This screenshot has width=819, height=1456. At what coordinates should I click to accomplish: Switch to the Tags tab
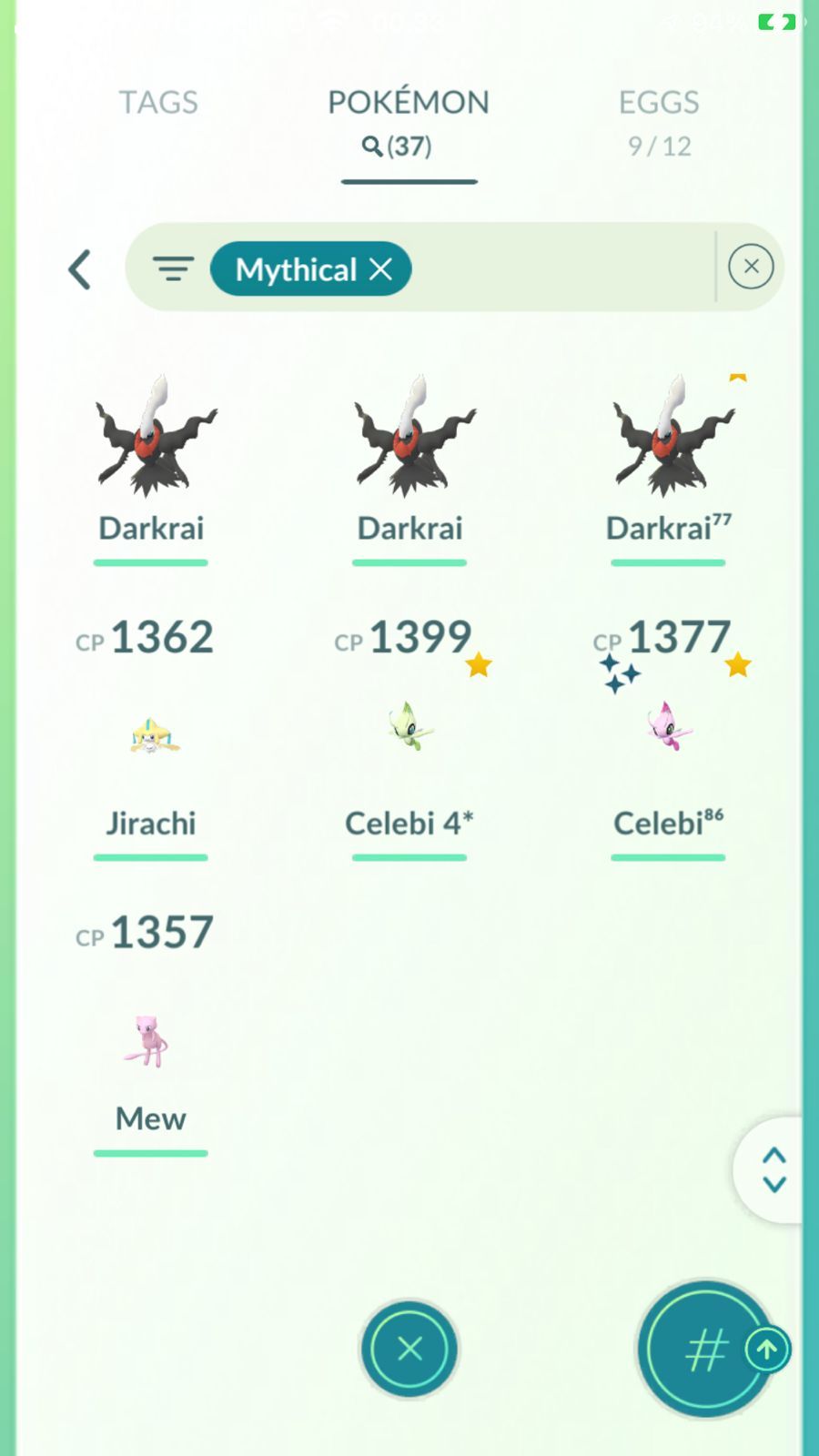(x=158, y=102)
